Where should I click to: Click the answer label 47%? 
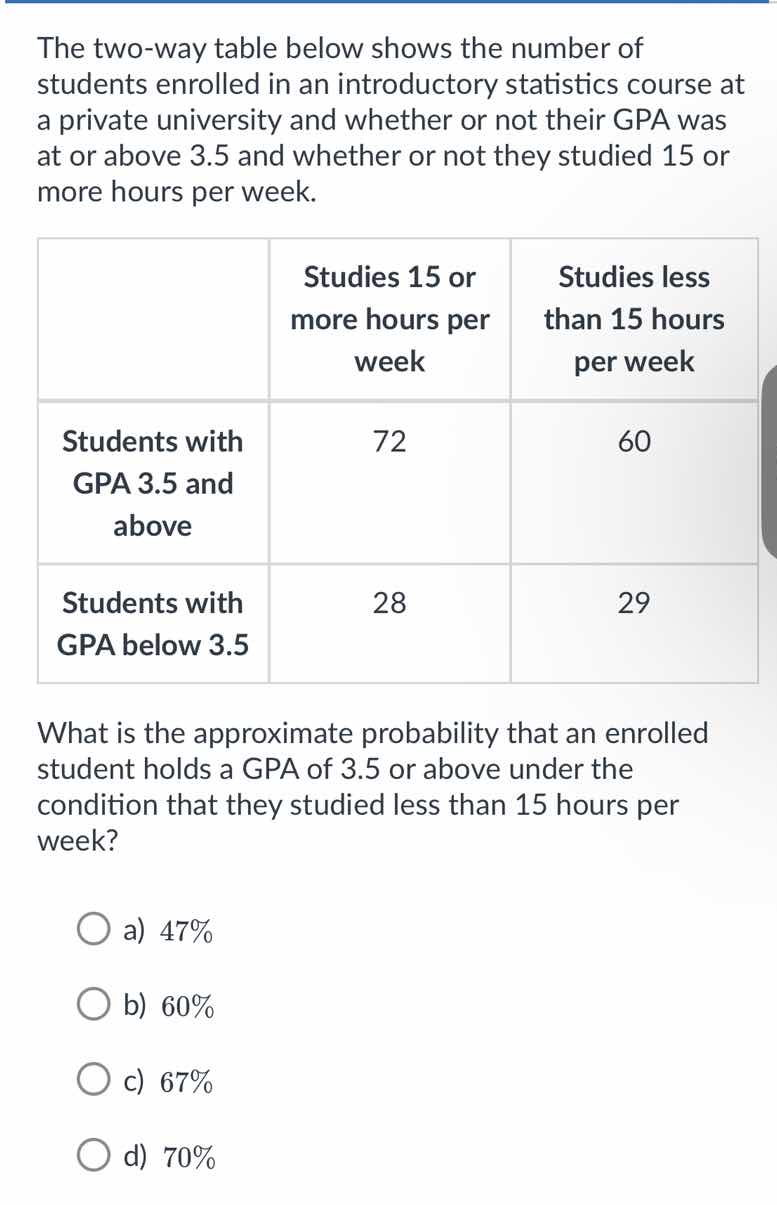pyautogui.click(x=186, y=931)
